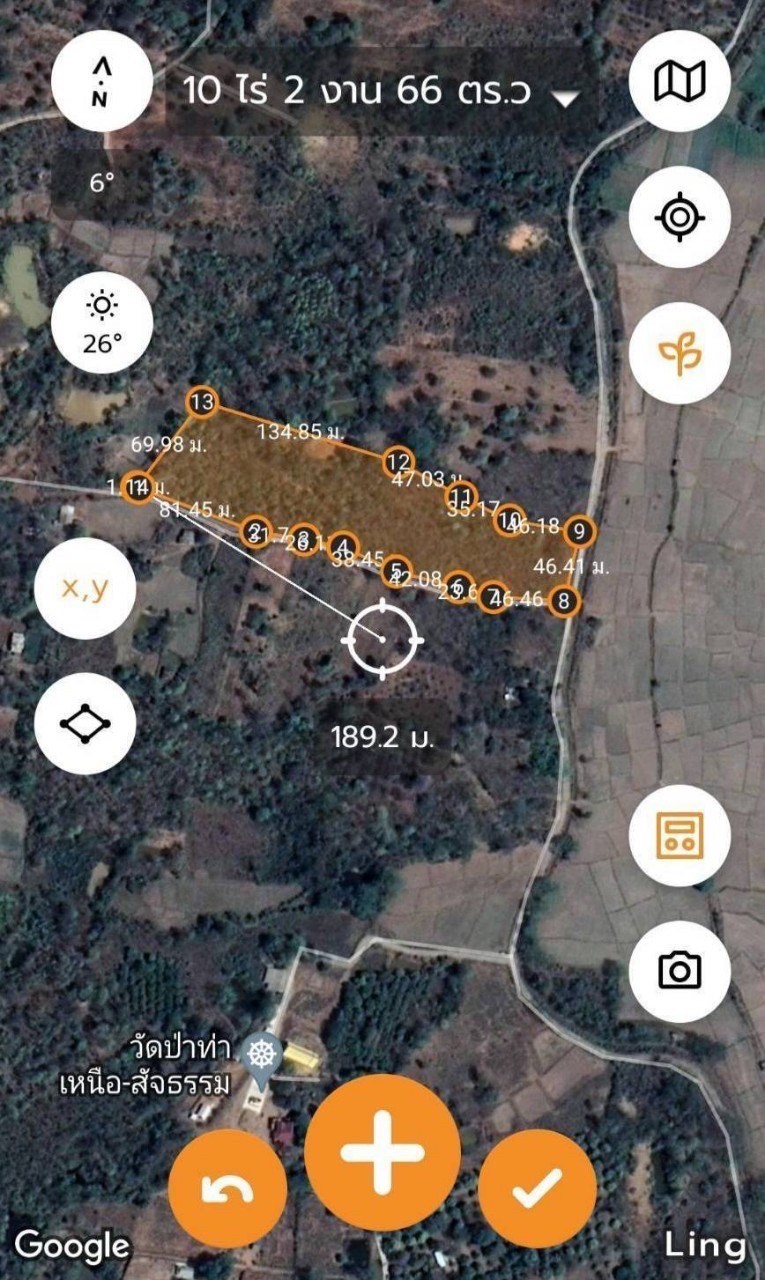Tap the polygon shape tool
Viewport: 765px width, 1280px height.
85,723
